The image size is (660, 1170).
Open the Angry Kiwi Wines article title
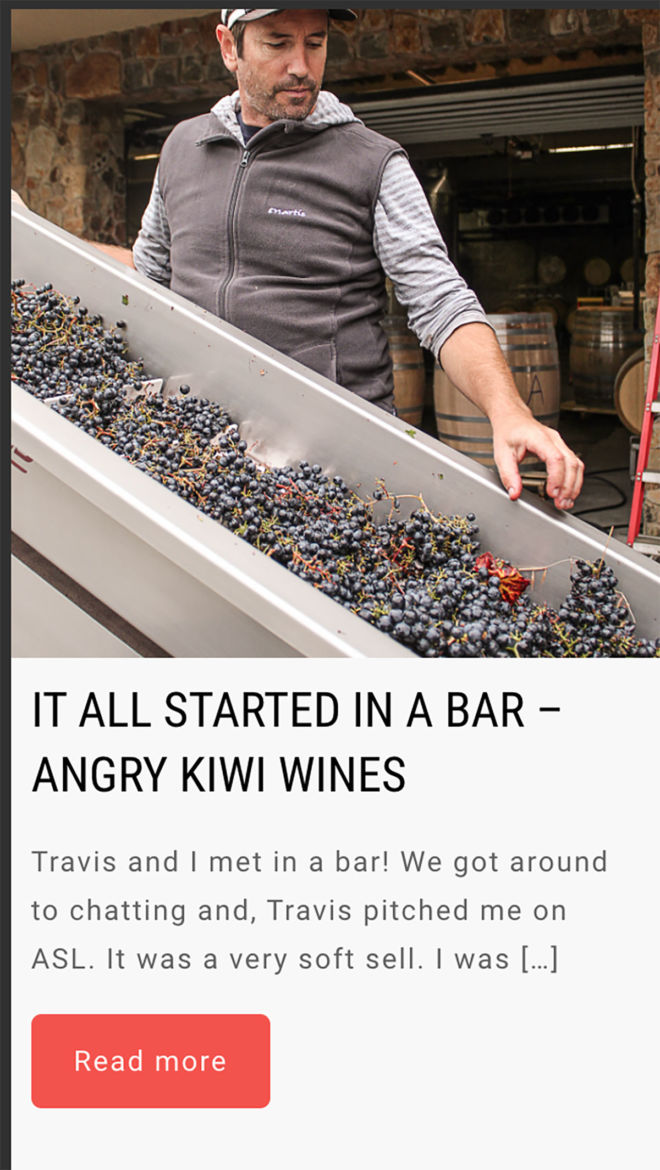coord(296,742)
